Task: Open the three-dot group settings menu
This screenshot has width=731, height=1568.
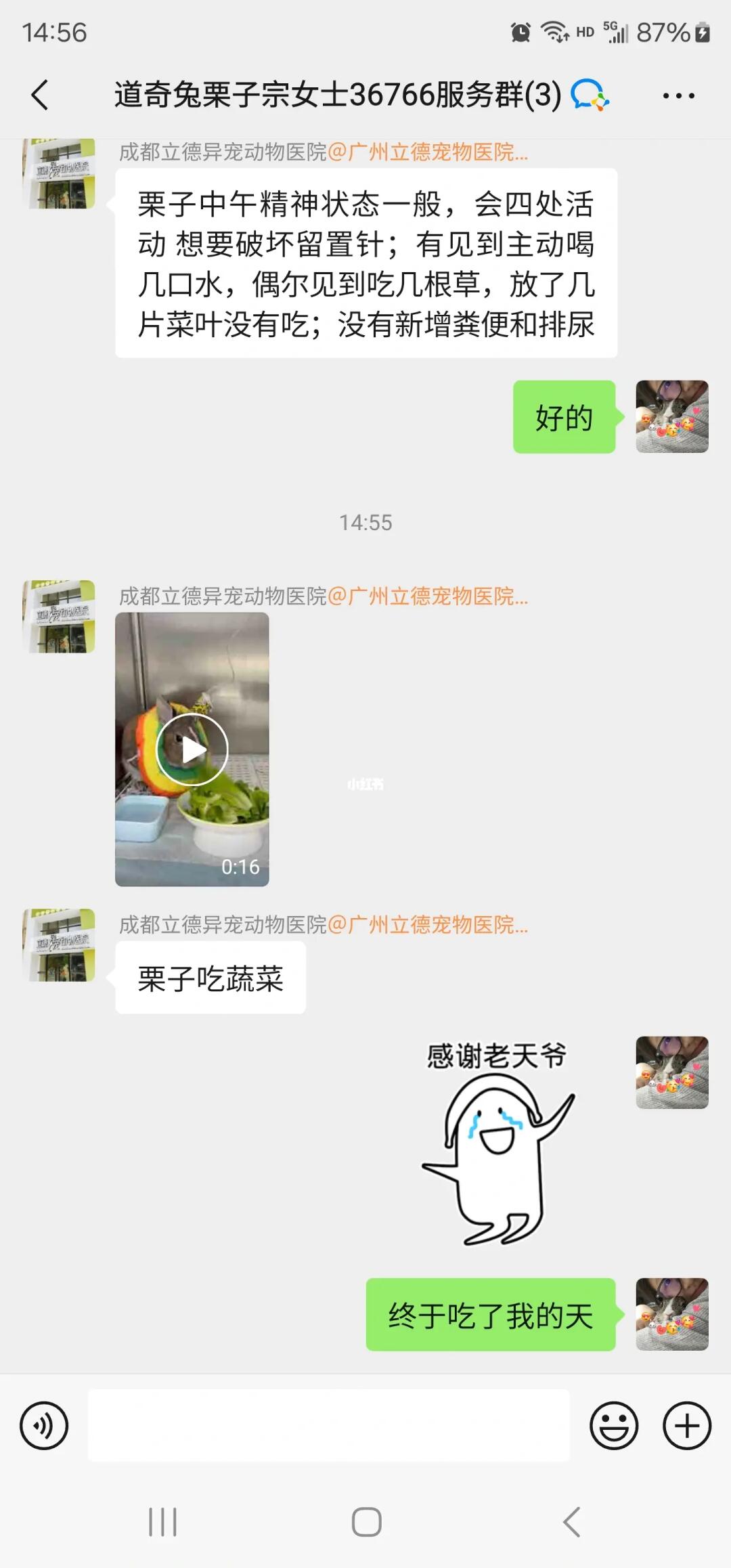Action: click(x=679, y=95)
